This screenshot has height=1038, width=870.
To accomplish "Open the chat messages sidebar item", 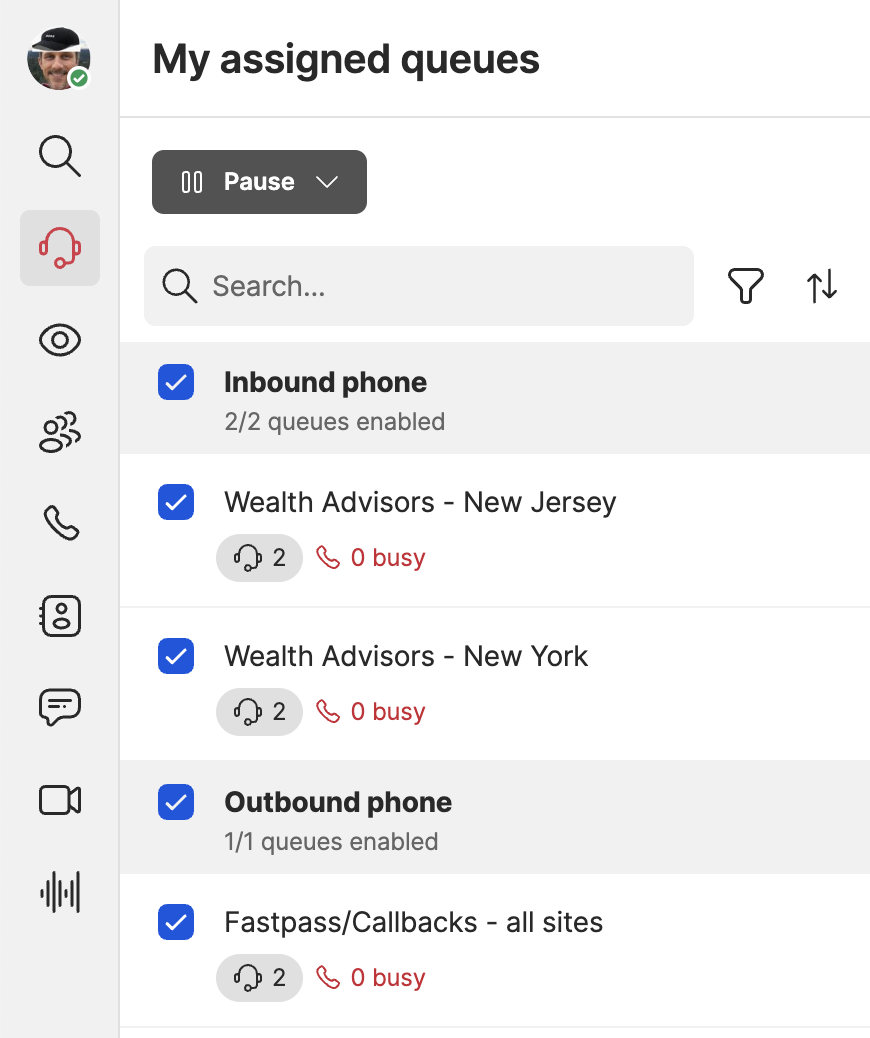I will [x=60, y=707].
